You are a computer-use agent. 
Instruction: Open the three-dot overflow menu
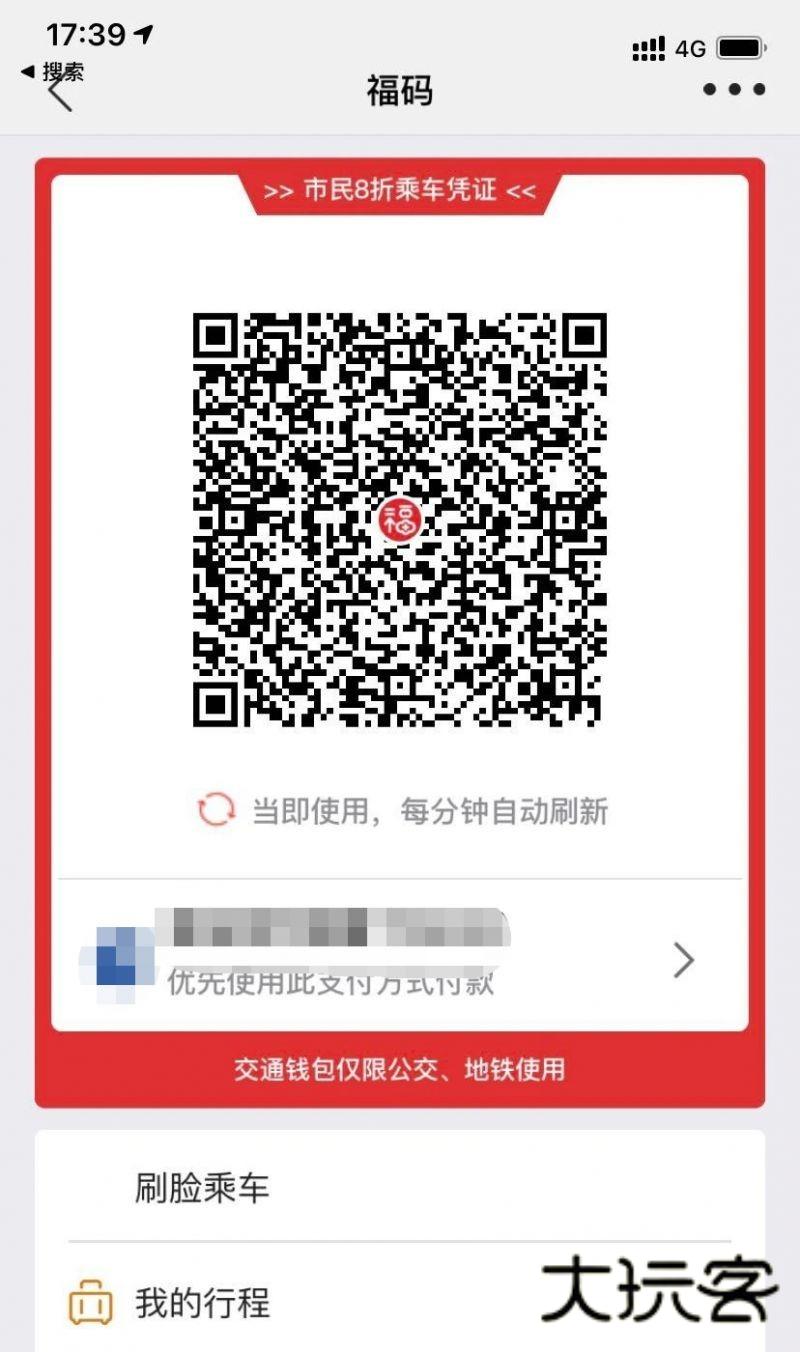coord(733,90)
